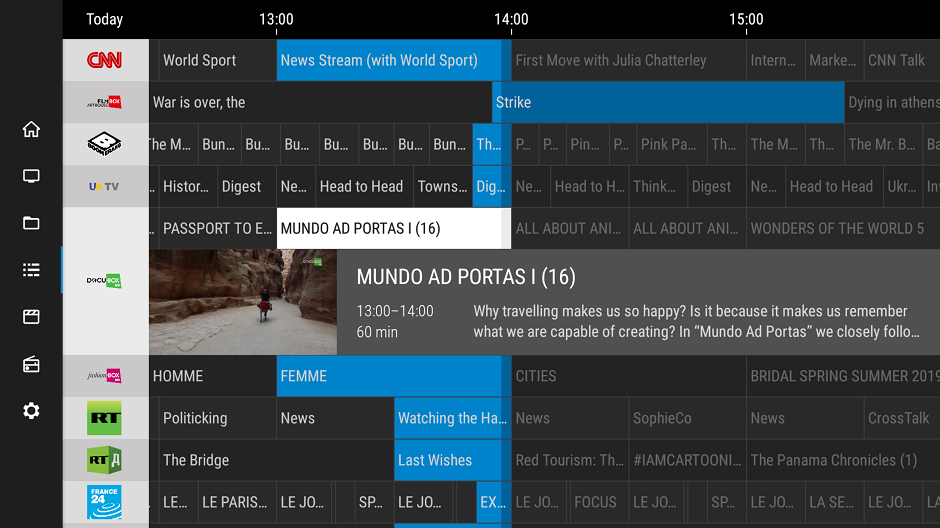This screenshot has height=528, width=940.
Task: Open Mundo Ad Portas I video preview
Action: 243,302
